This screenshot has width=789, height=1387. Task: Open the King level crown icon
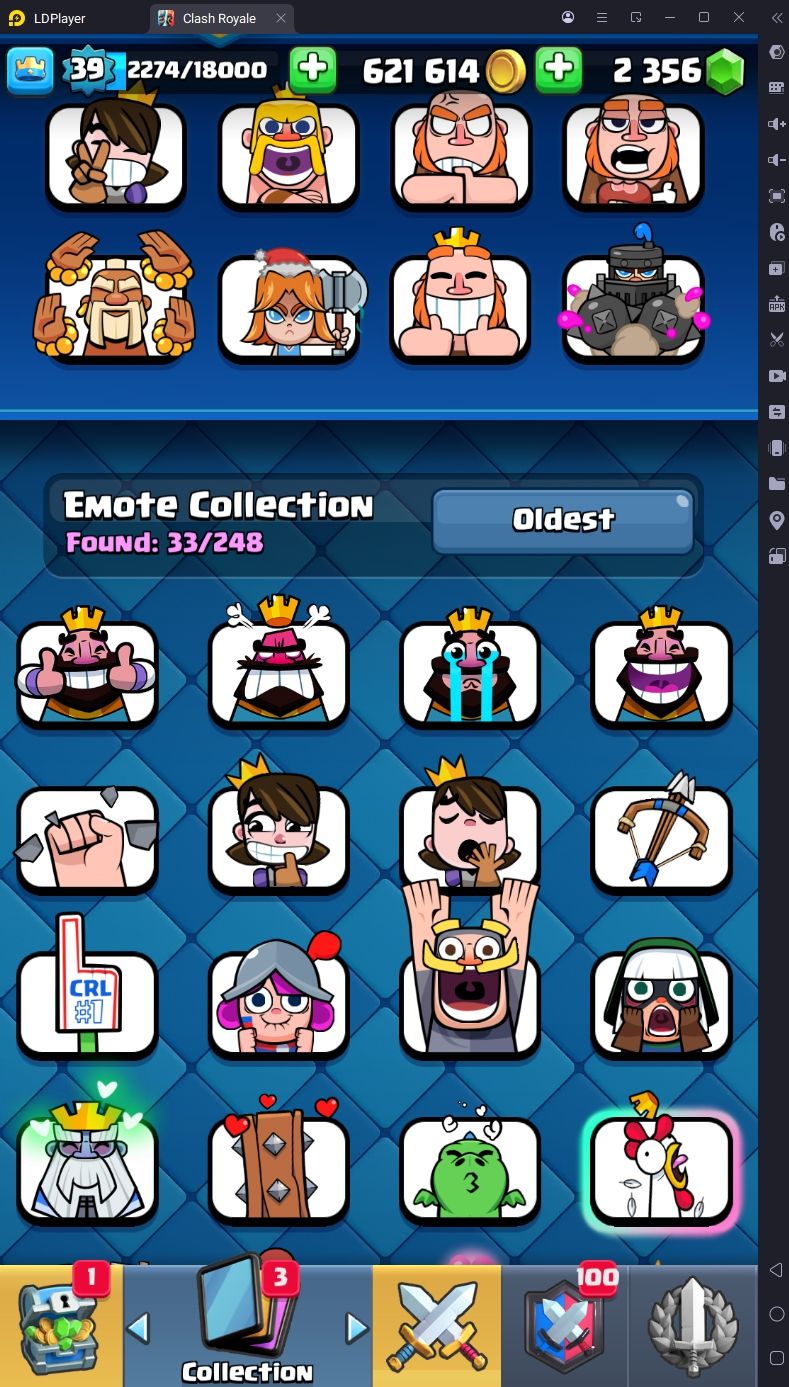tap(30, 70)
